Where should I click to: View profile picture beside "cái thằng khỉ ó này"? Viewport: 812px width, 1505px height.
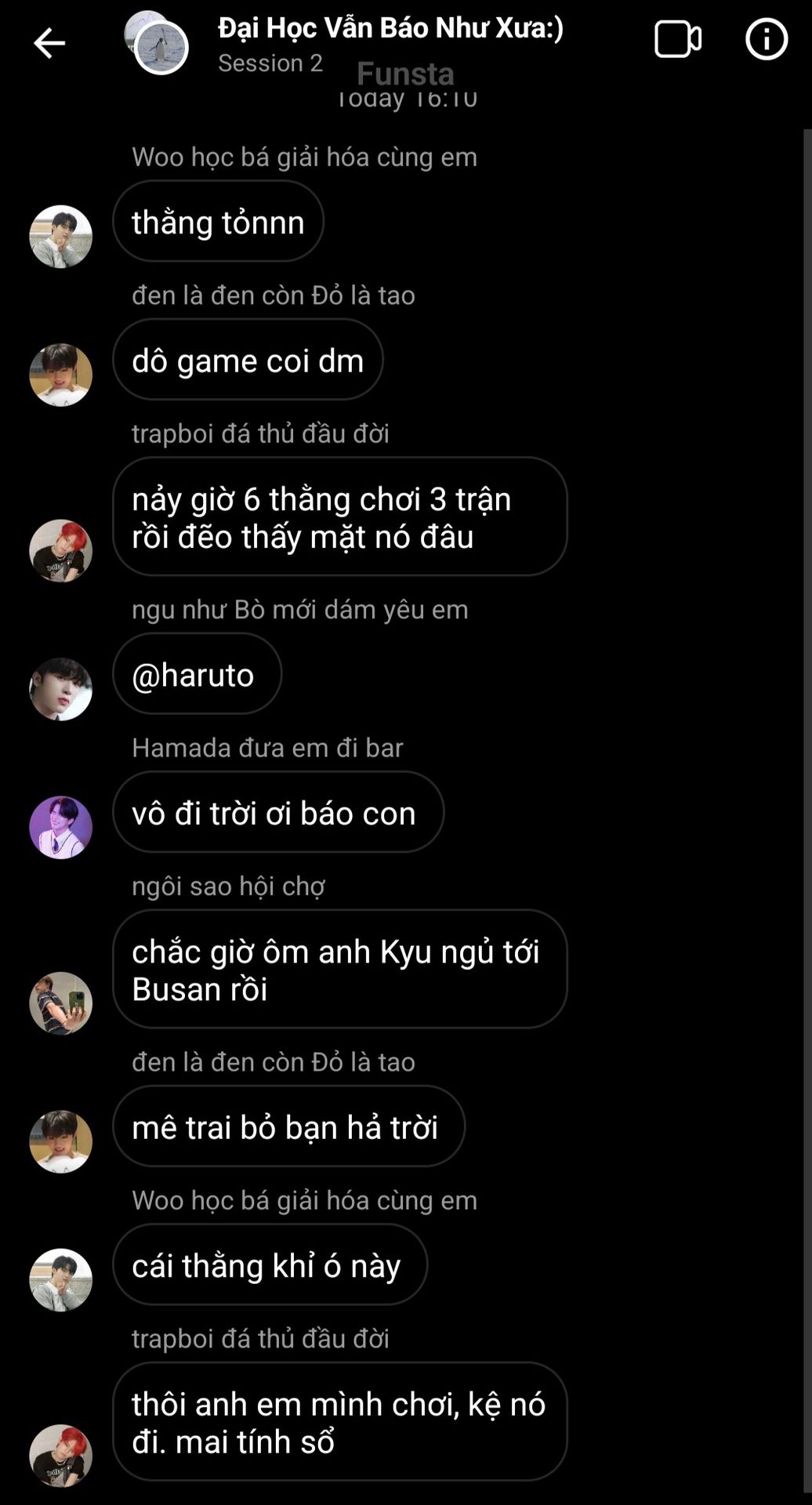click(x=60, y=1280)
